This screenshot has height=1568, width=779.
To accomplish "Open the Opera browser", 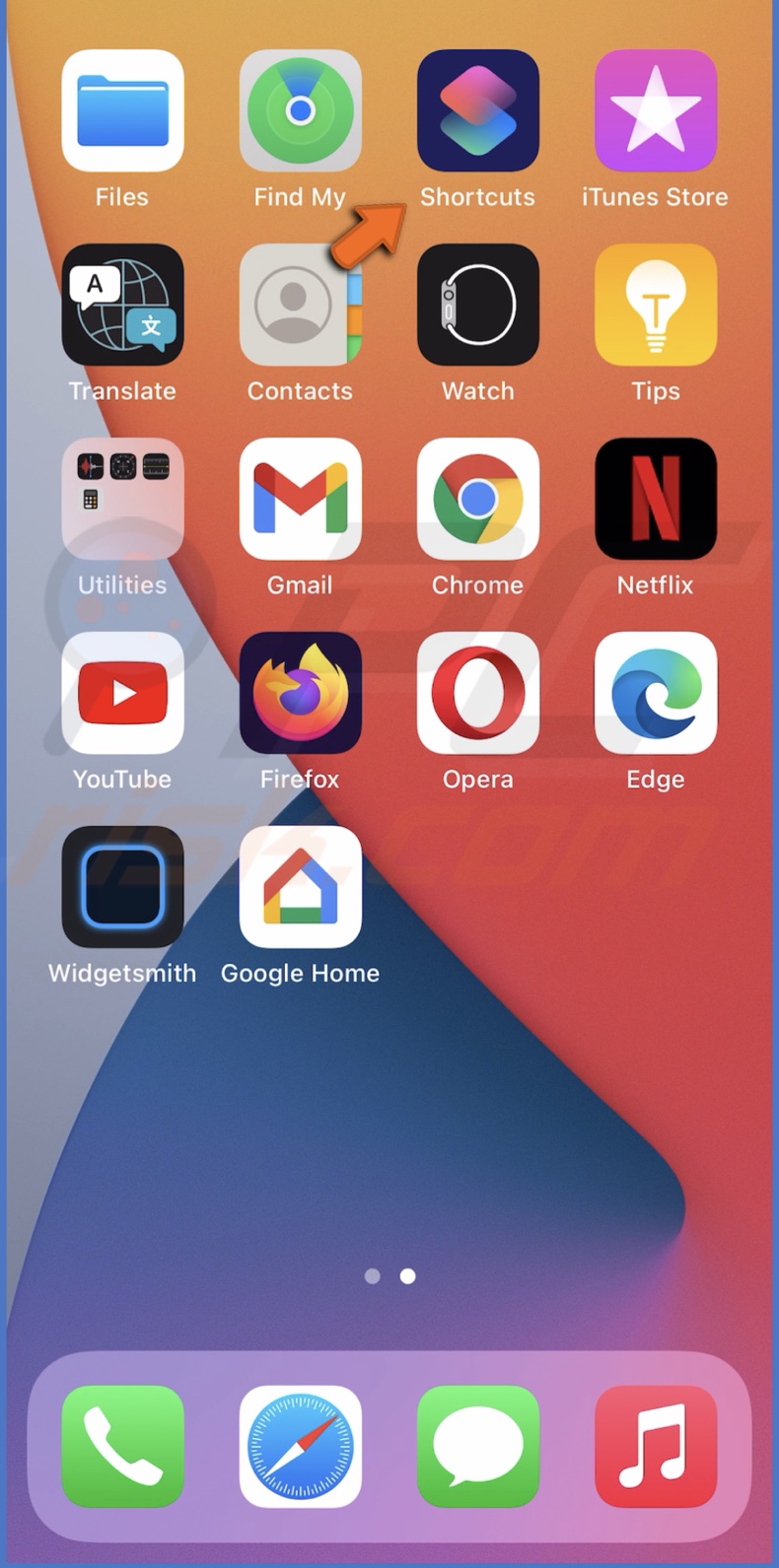I will tap(478, 692).
